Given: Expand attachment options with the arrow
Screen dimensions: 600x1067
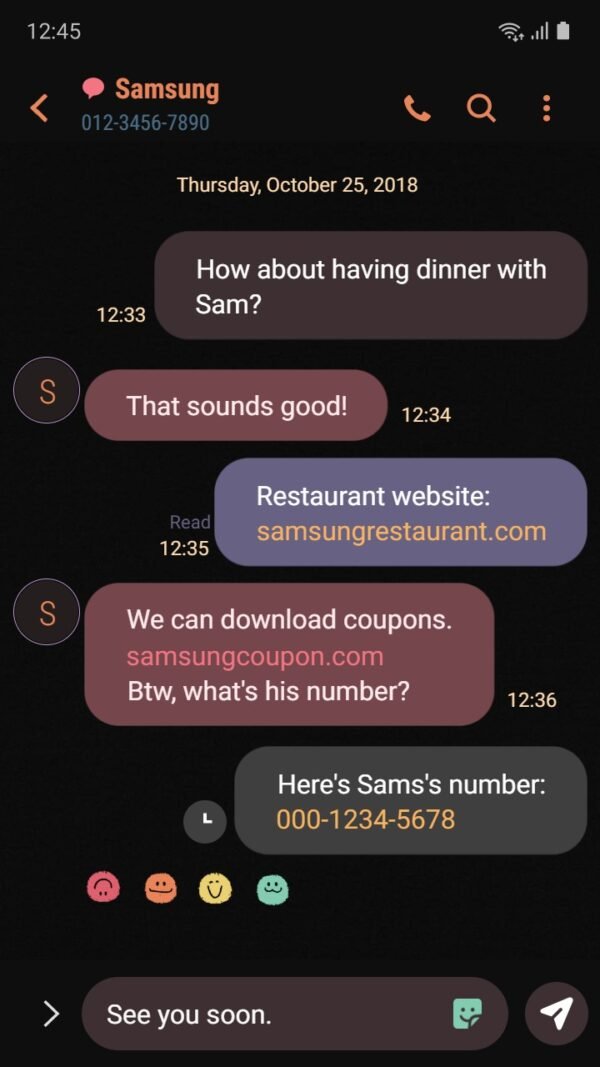Looking at the screenshot, I should pyautogui.click(x=51, y=1014).
